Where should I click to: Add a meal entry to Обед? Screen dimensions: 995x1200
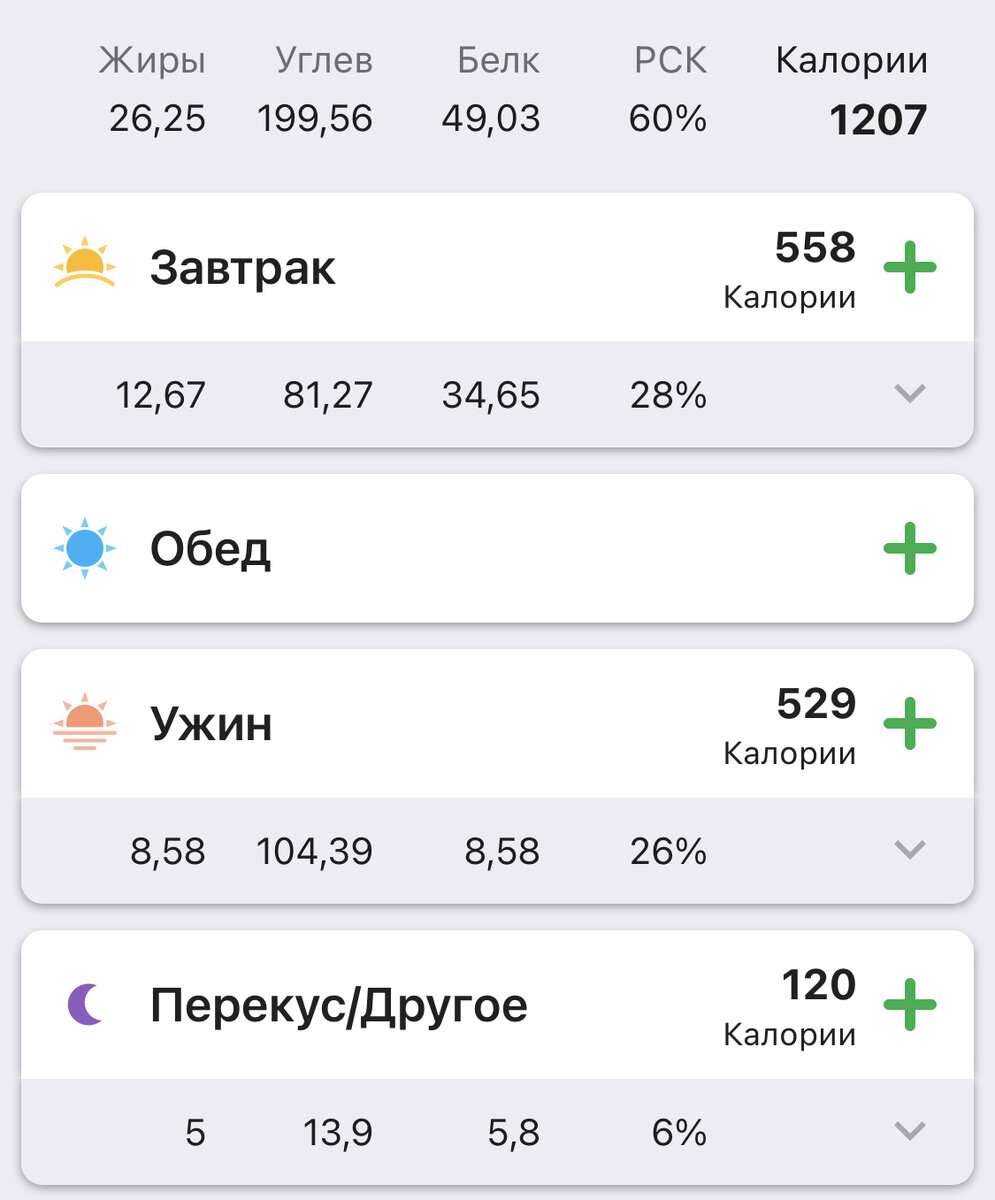click(x=910, y=547)
